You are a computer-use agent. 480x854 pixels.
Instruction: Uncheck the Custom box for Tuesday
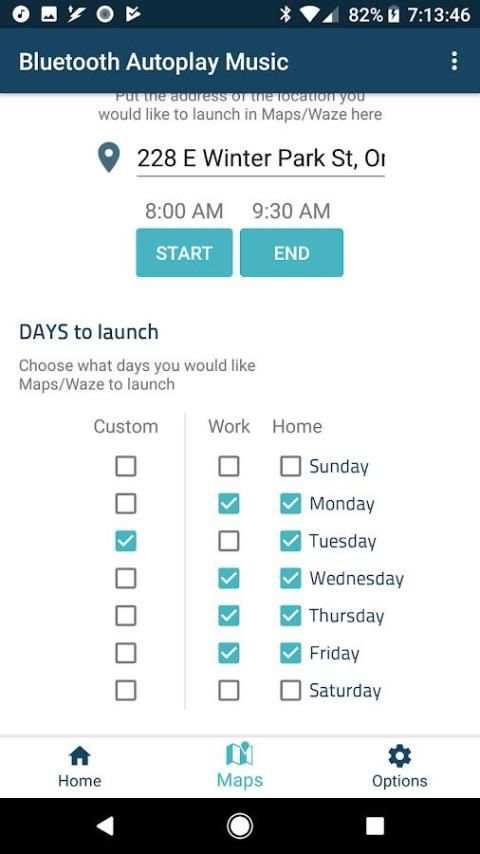point(126,541)
